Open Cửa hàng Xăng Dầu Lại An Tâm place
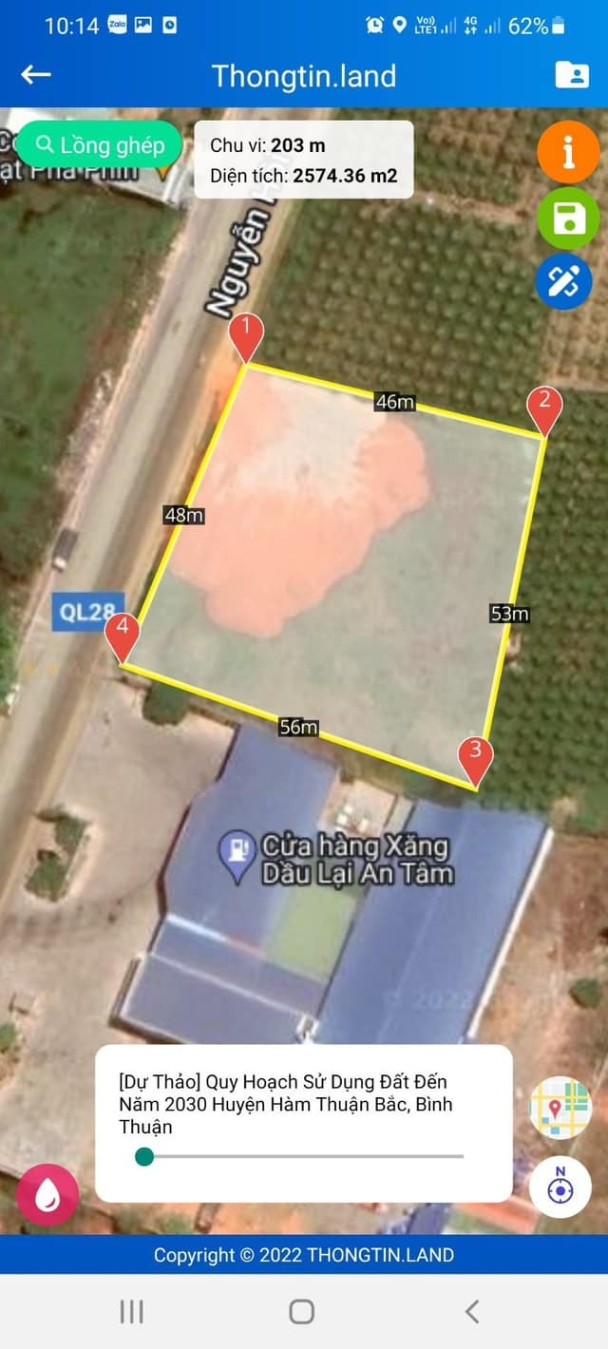Viewport: 608px width, 1349px height. [x=237, y=857]
